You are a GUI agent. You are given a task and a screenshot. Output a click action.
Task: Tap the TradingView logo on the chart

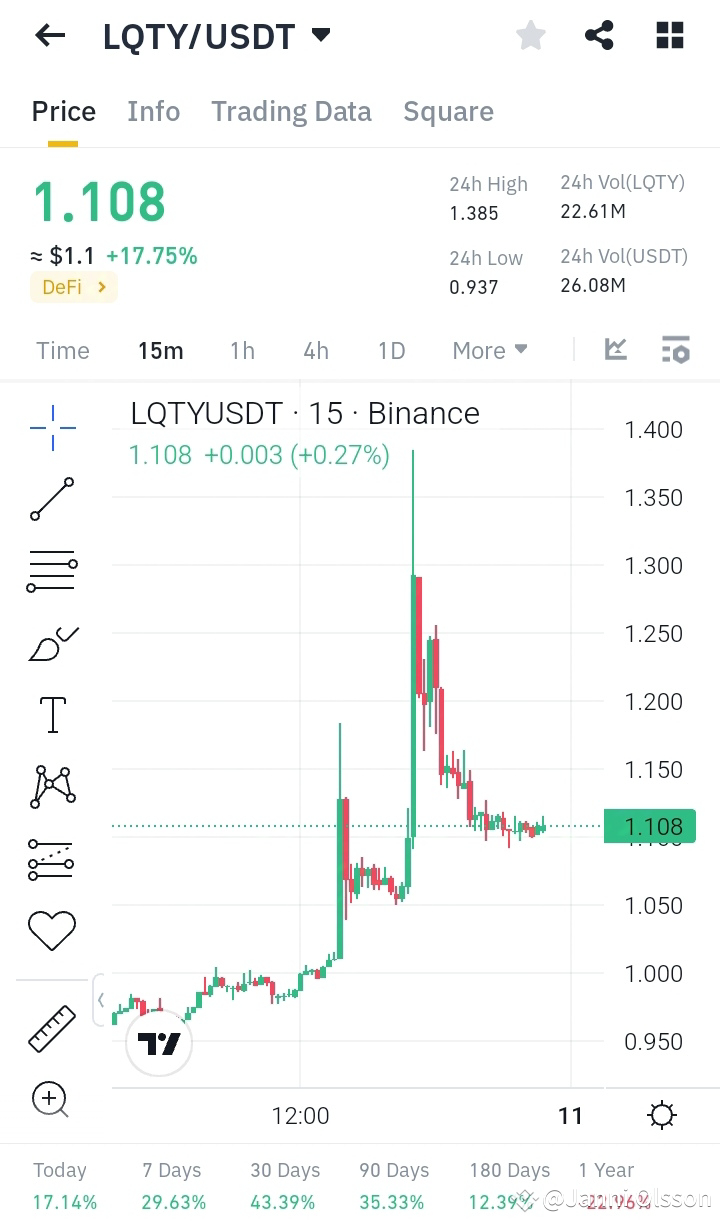tap(159, 1042)
